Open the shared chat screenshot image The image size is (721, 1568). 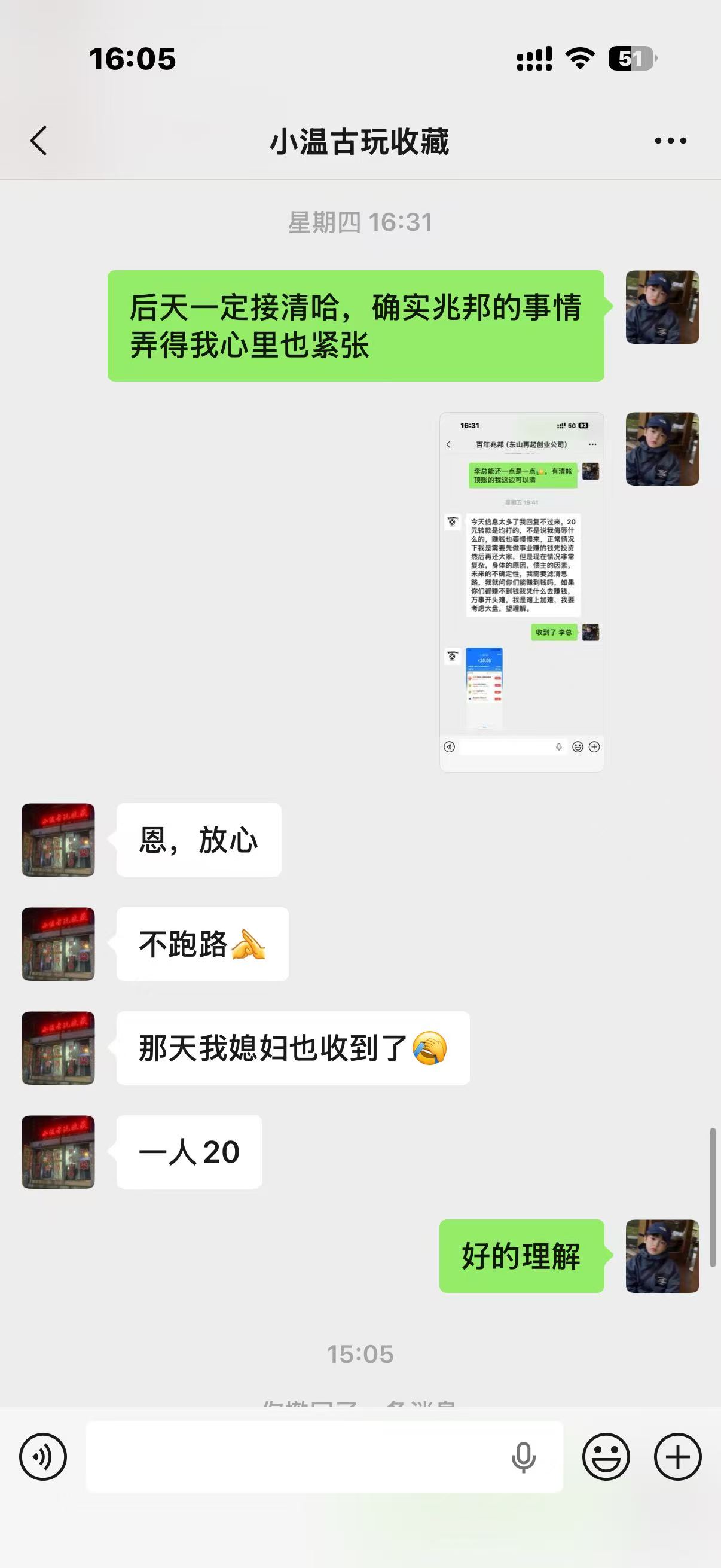click(521, 591)
